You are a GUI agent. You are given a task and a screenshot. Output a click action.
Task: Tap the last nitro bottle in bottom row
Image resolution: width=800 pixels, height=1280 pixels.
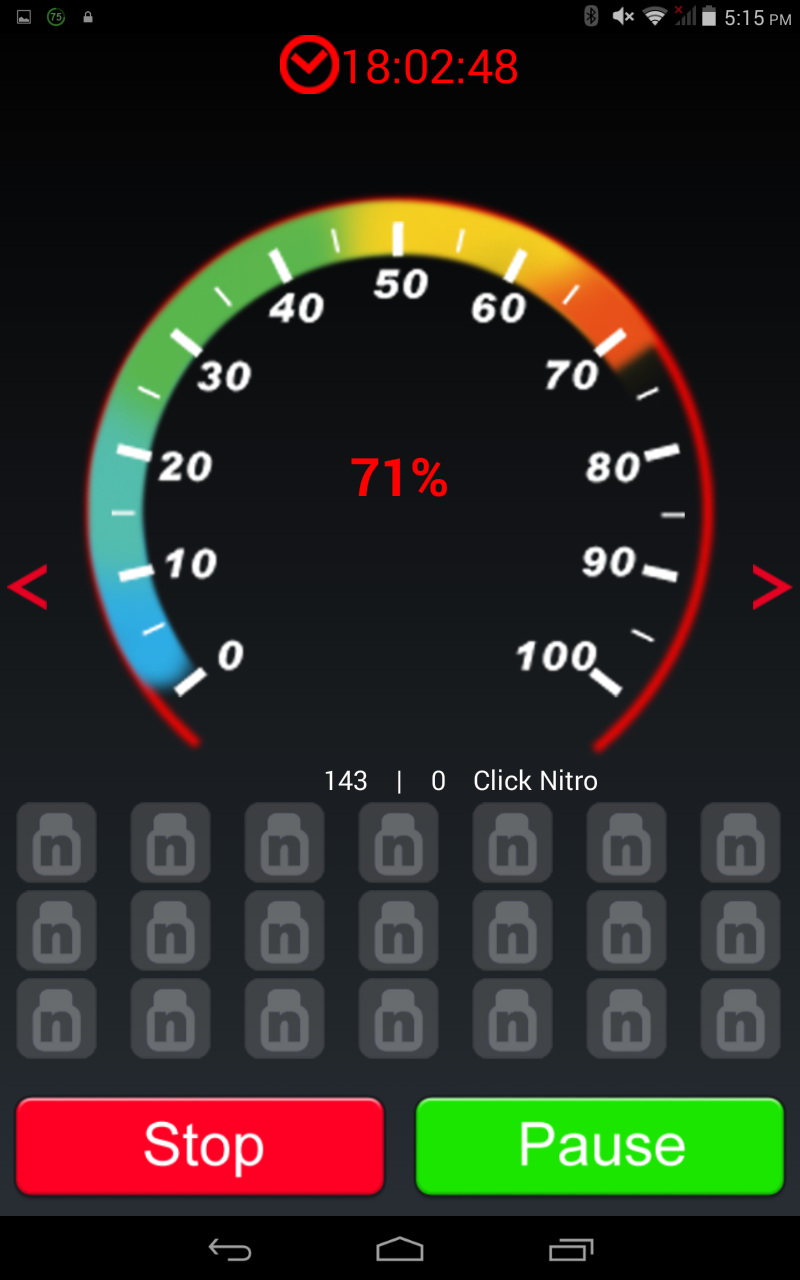pyautogui.click(x=741, y=1018)
